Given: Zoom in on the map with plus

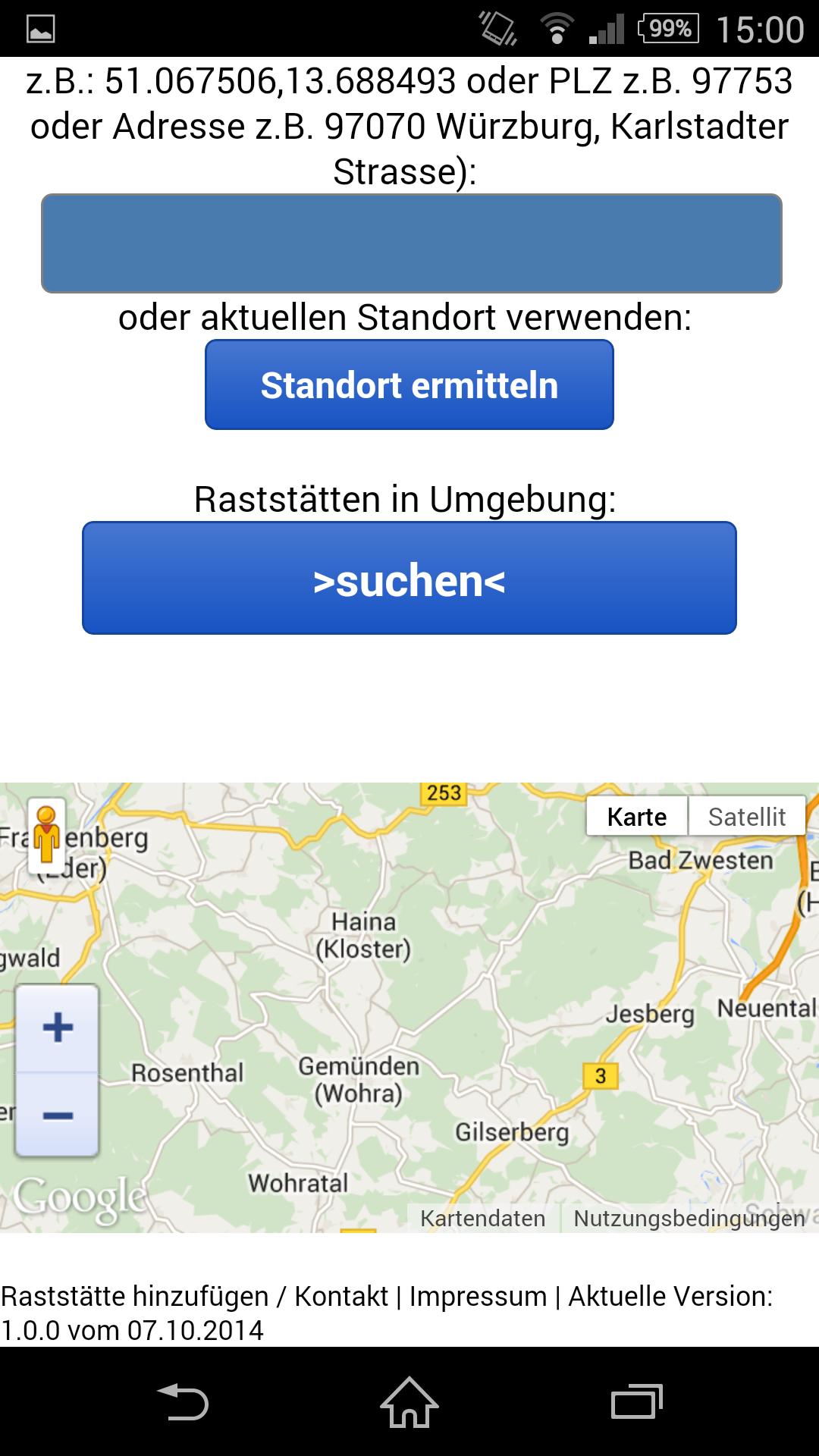Looking at the screenshot, I should (58, 1028).
